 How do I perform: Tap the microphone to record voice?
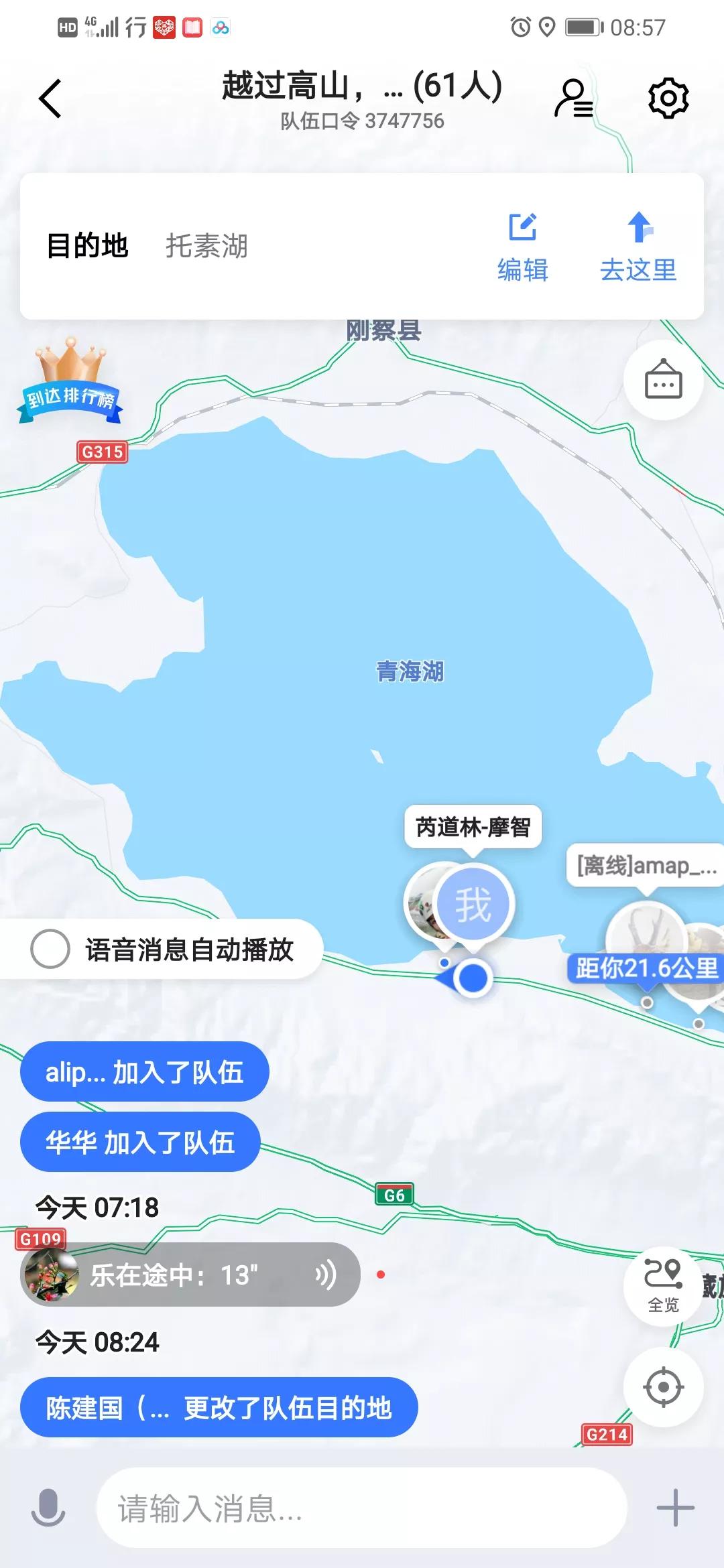(x=48, y=1508)
